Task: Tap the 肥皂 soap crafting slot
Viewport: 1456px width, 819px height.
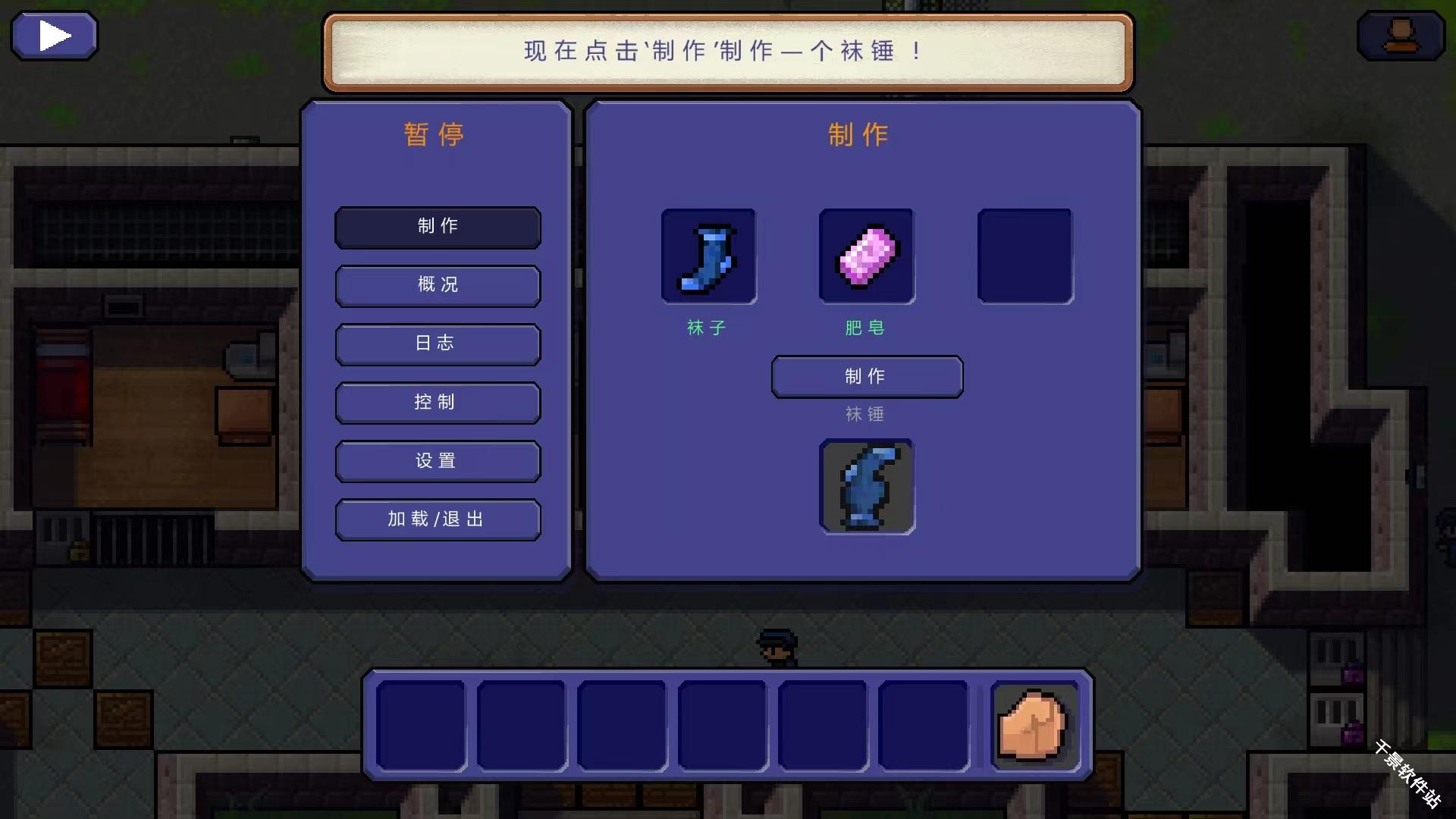Action: (x=867, y=256)
